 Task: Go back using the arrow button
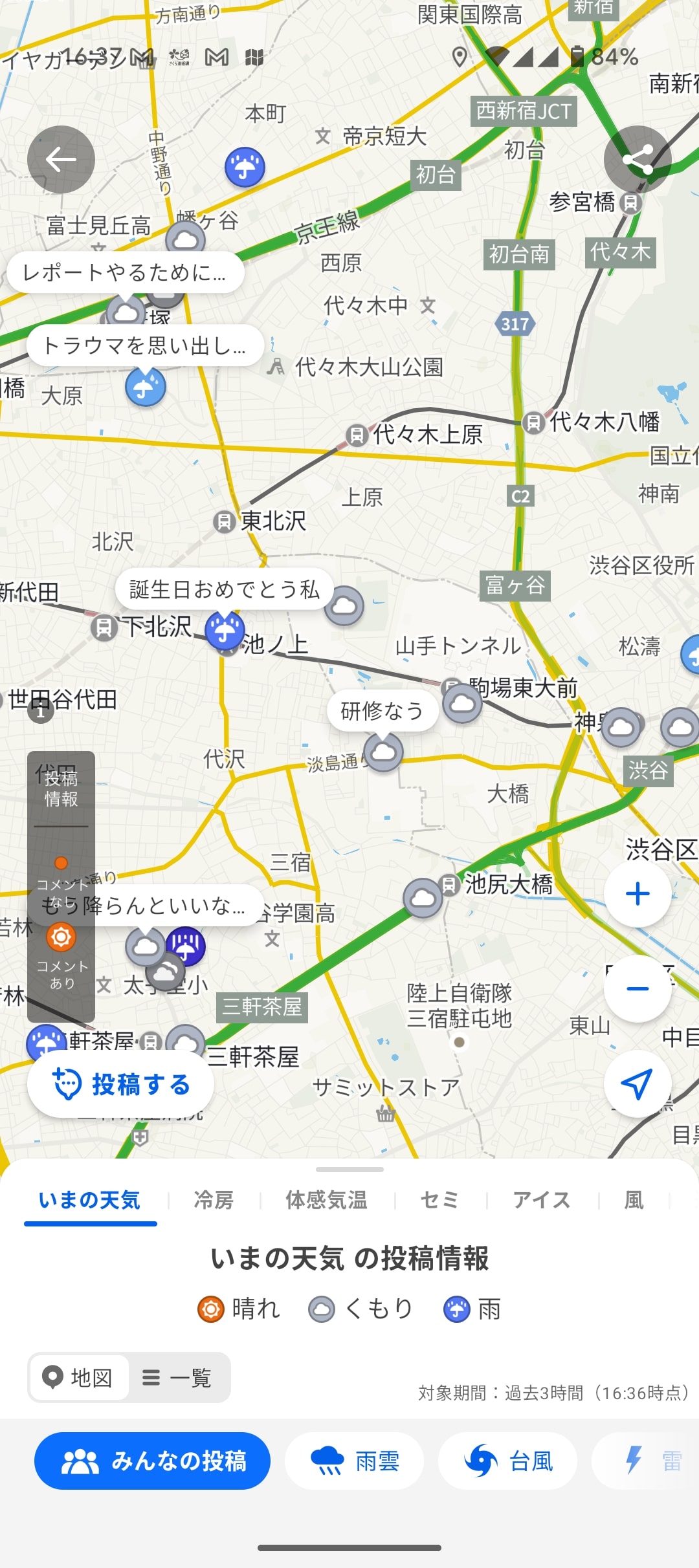point(61,159)
